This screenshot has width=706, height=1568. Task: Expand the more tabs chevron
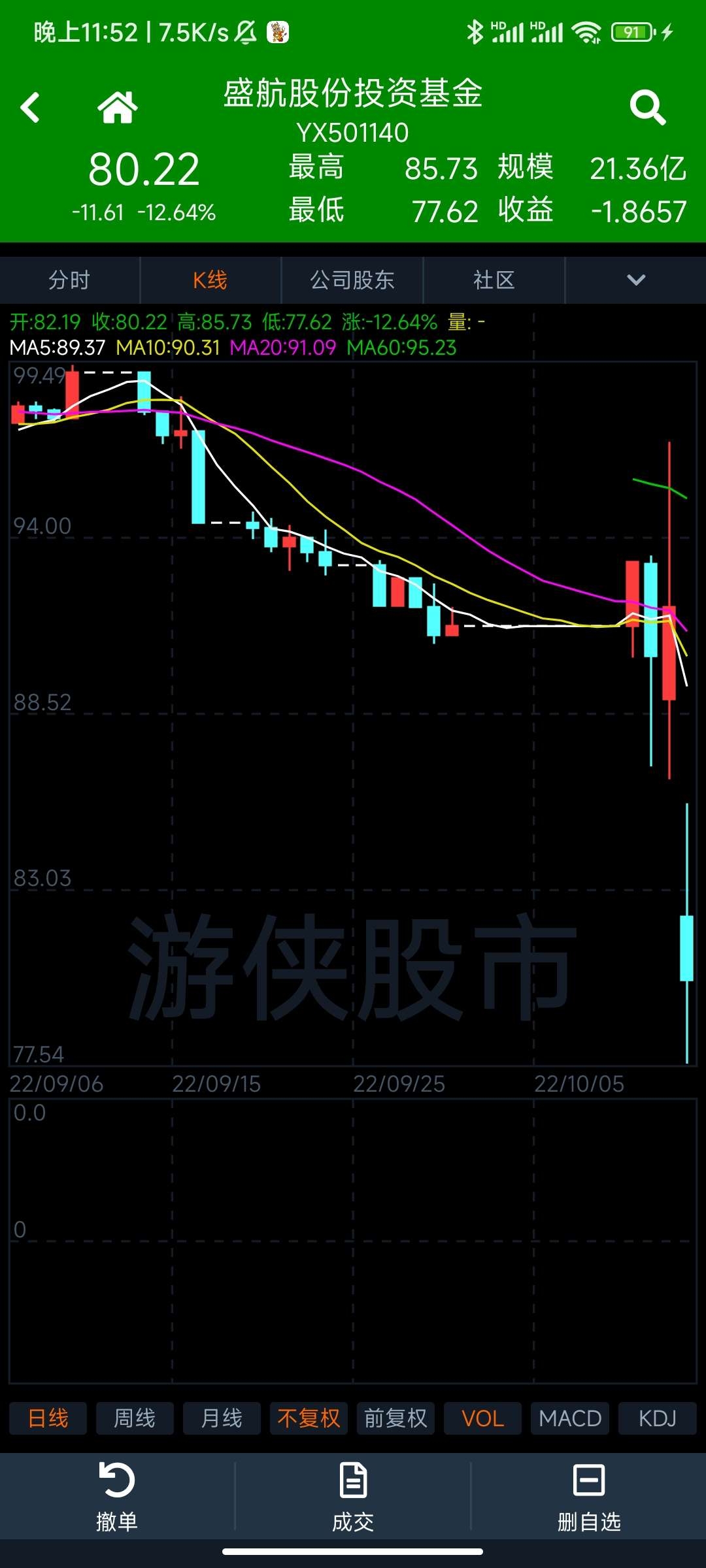(636, 280)
